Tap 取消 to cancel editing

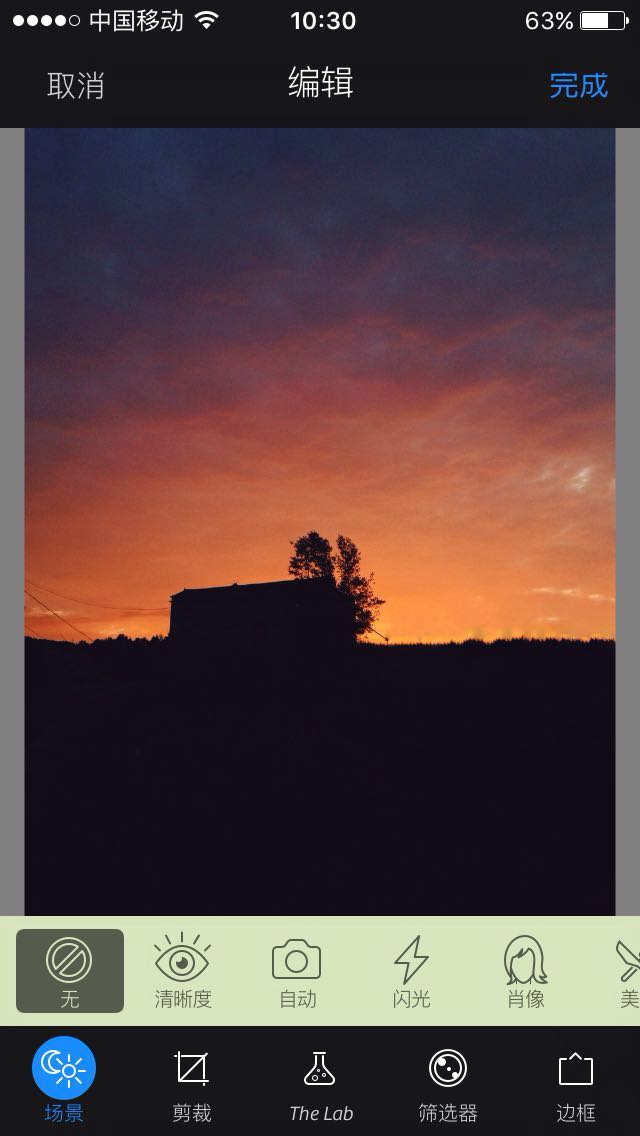[75, 85]
